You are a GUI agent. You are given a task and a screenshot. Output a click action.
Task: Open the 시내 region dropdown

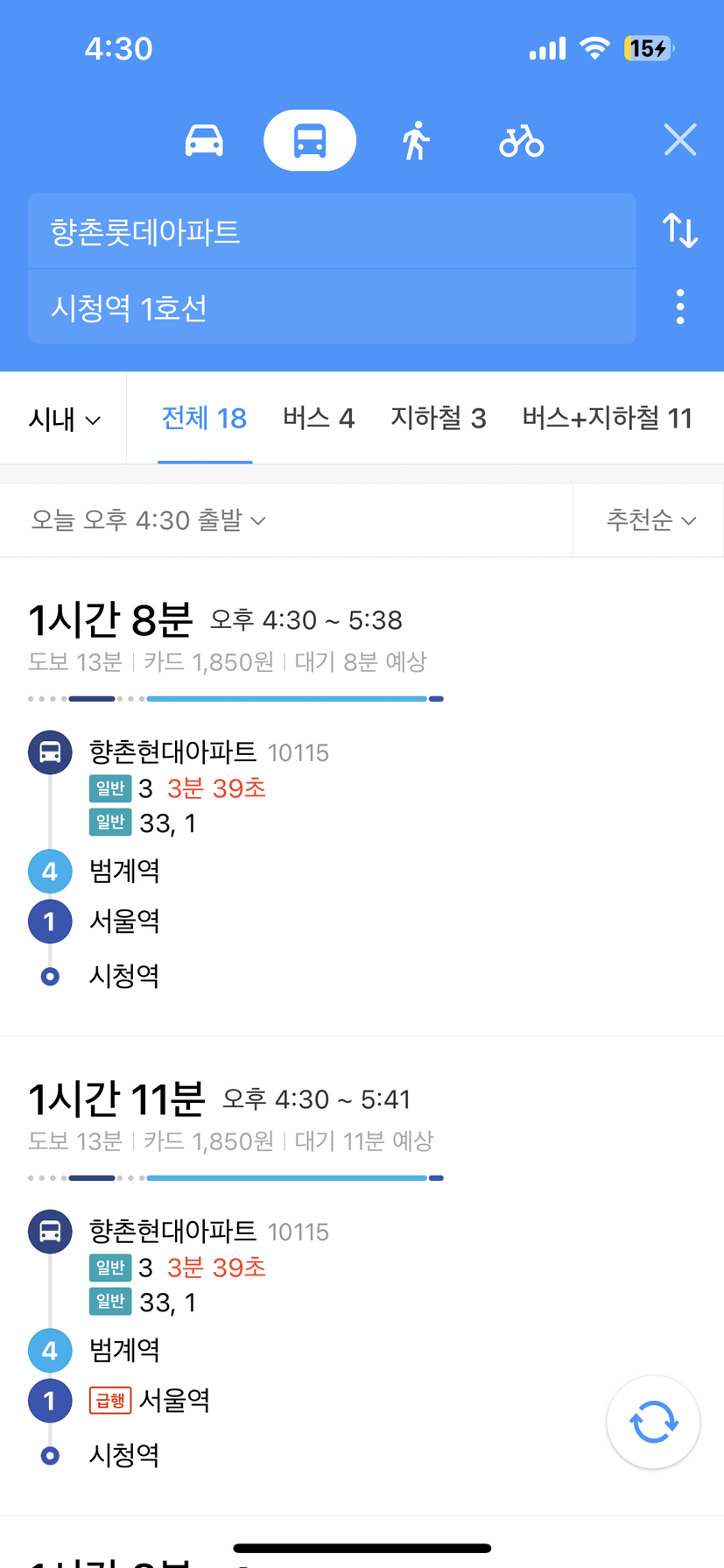click(x=64, y=420)
